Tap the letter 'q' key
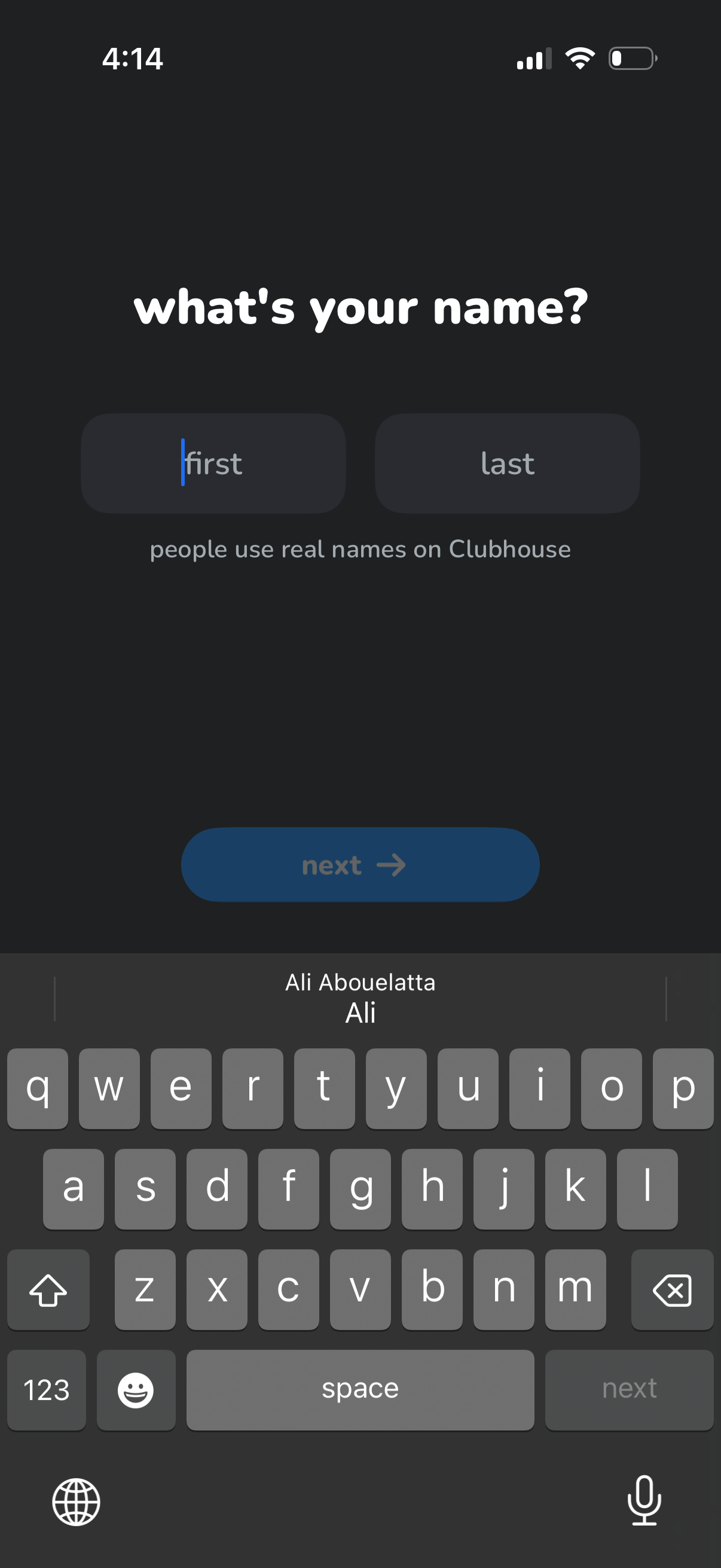Viewport: 721px width, 1568px height. coord(38,1088)
